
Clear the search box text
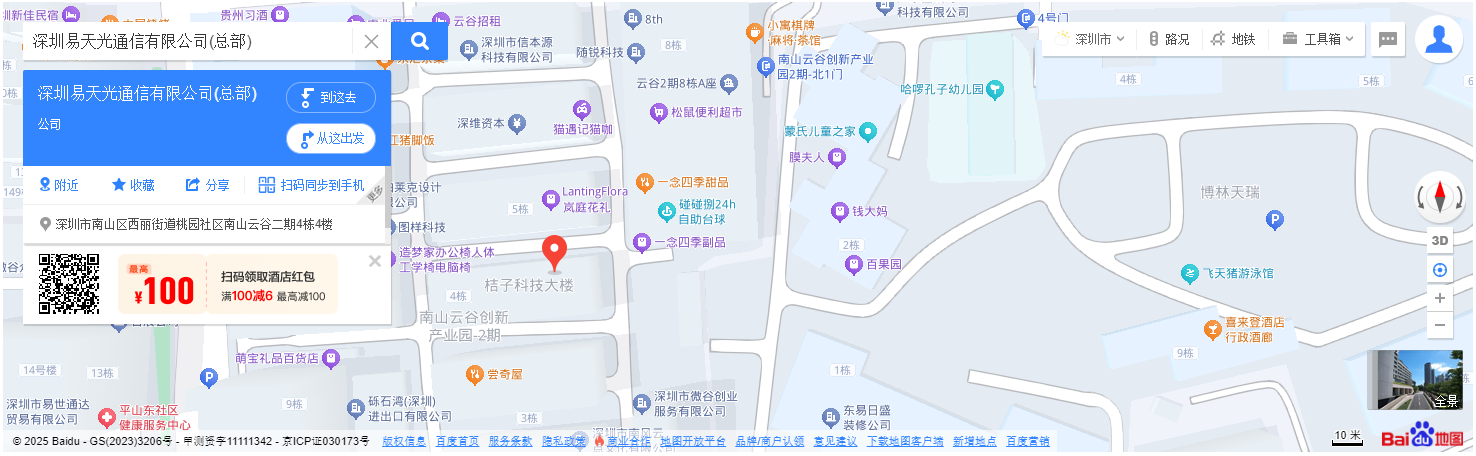[x=371, y=41]
